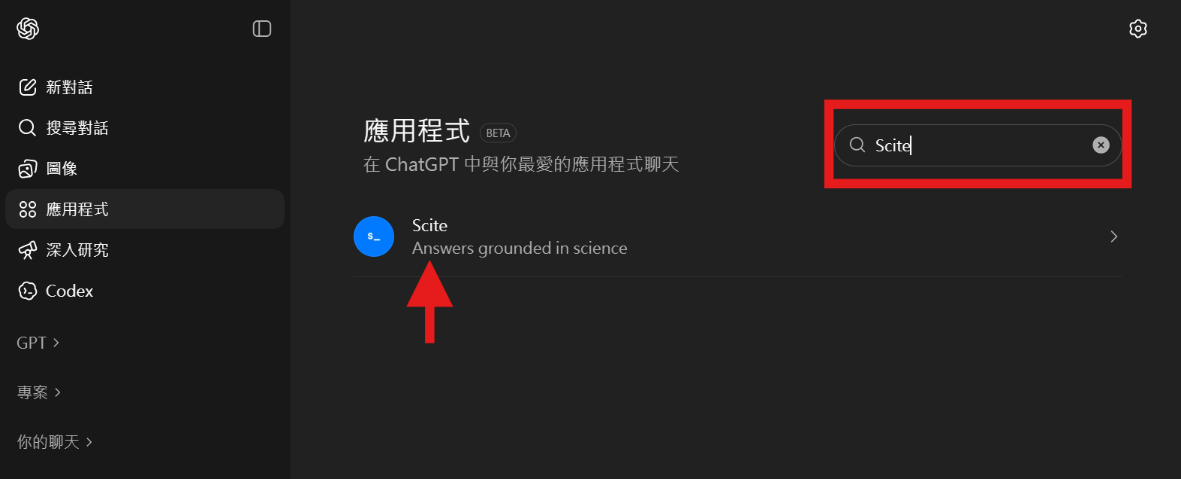
Task: Open the settings gear icon
Action: tap(1137, 29)
